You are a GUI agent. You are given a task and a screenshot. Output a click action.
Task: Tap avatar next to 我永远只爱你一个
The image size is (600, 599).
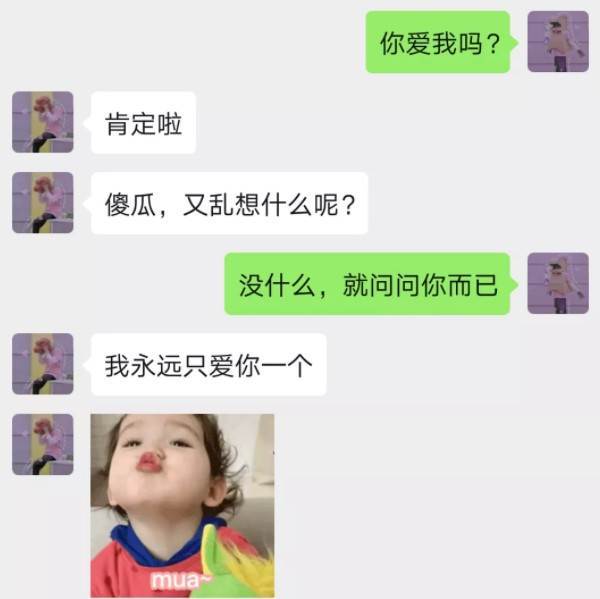click(x=43, y=364)
